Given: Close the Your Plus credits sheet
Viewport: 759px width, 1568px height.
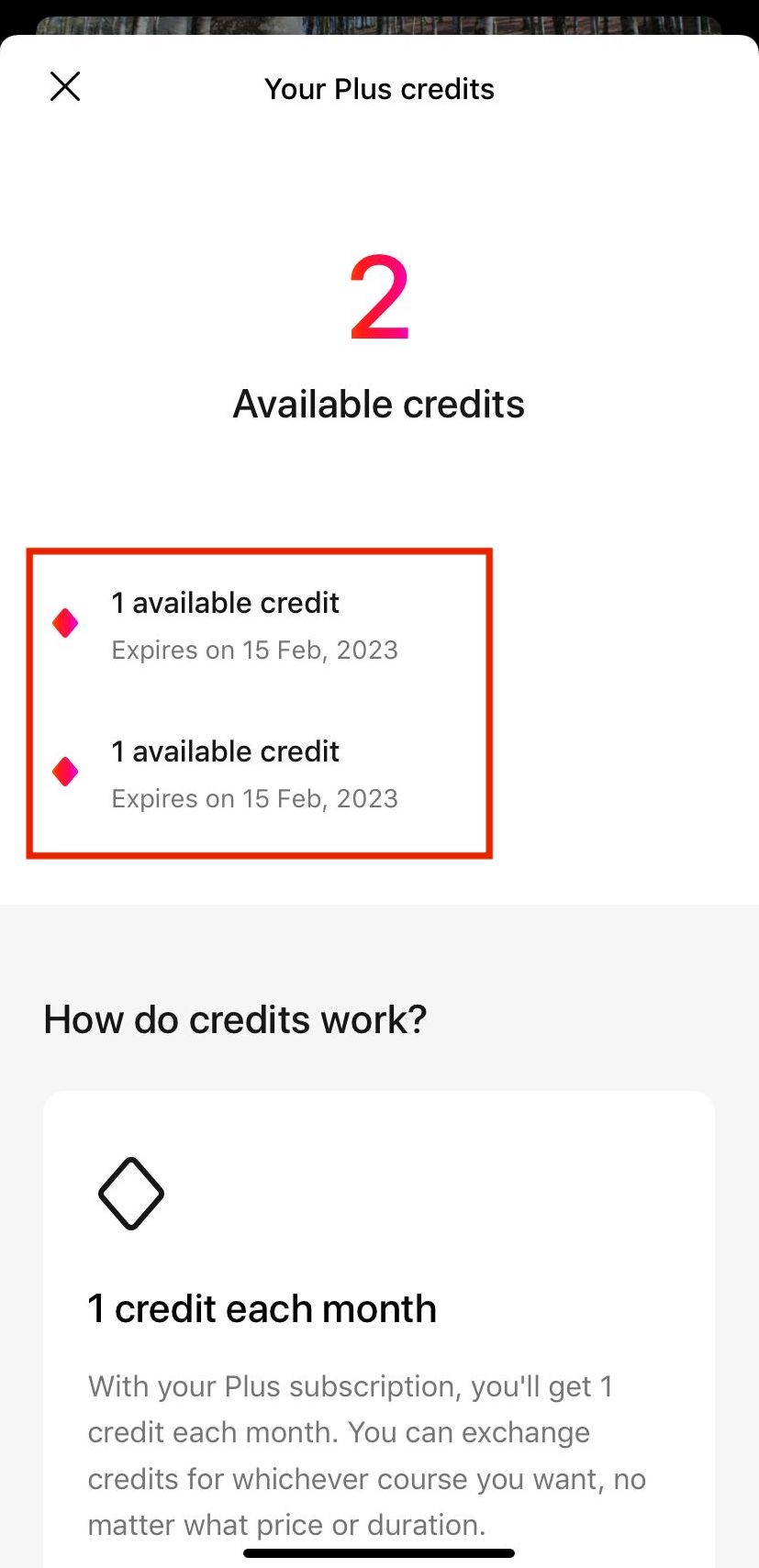Looking at the screenshot, I should pyautogui.click(x=65, y=87).
